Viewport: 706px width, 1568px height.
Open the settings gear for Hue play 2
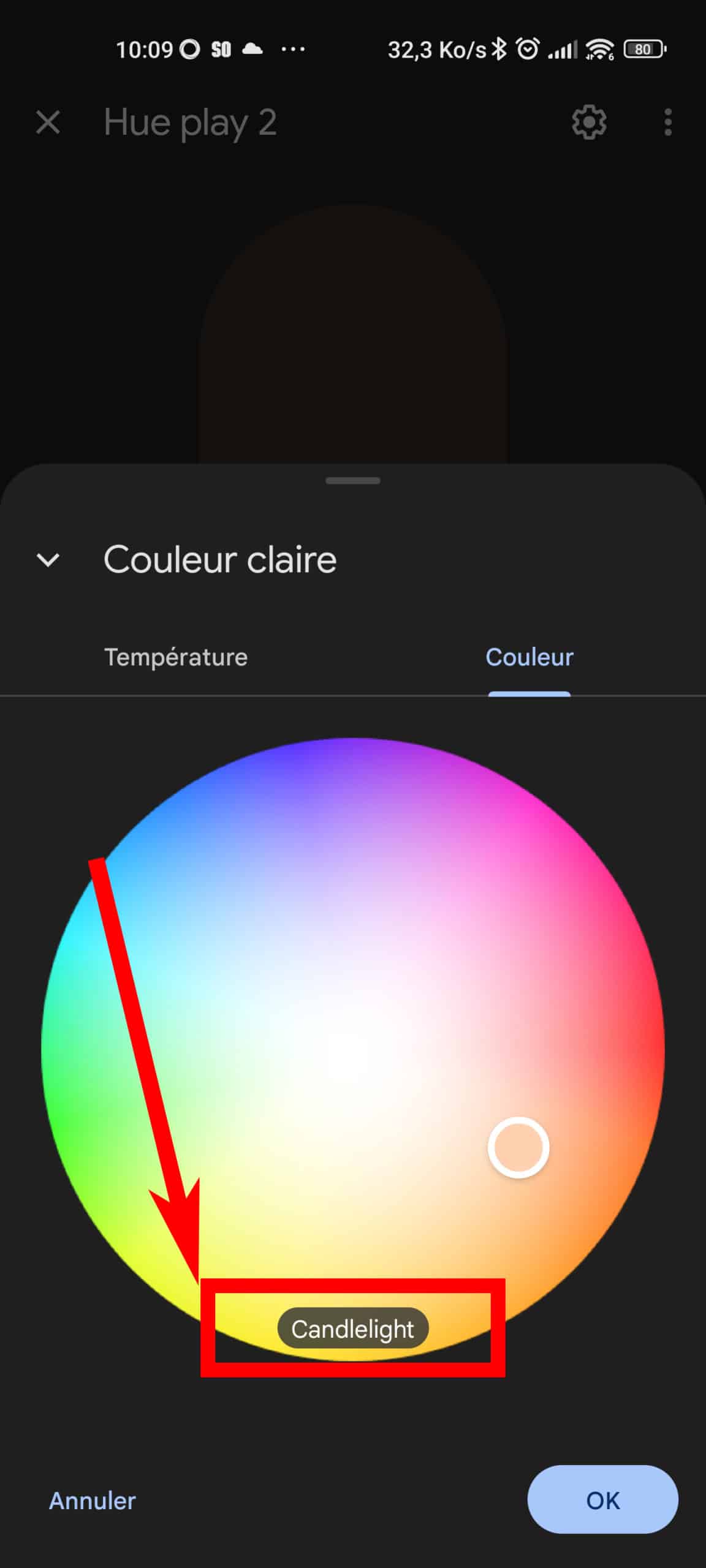[x=589, y=123]
